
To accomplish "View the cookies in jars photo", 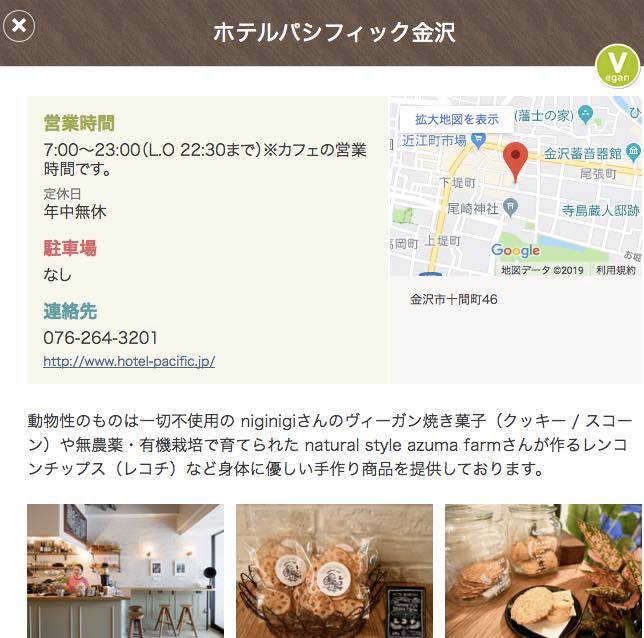I will pos(543,570).
